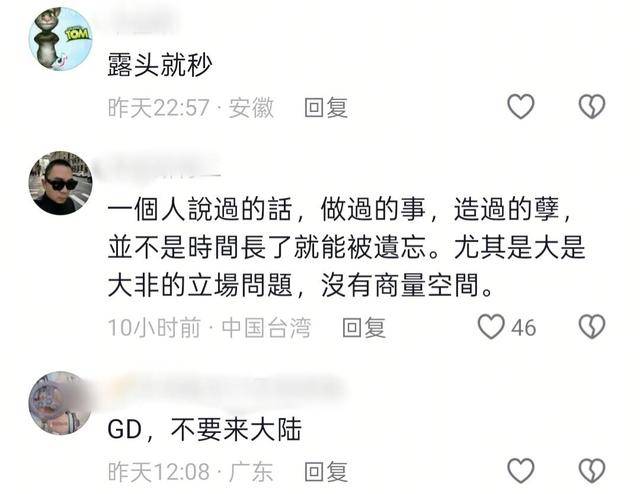Image resolution: width=640 pixels, height=494 pixels.
Task: Open the Talking Tom avatar's profile
Action: pyautogui.click(x=59, y=38)
